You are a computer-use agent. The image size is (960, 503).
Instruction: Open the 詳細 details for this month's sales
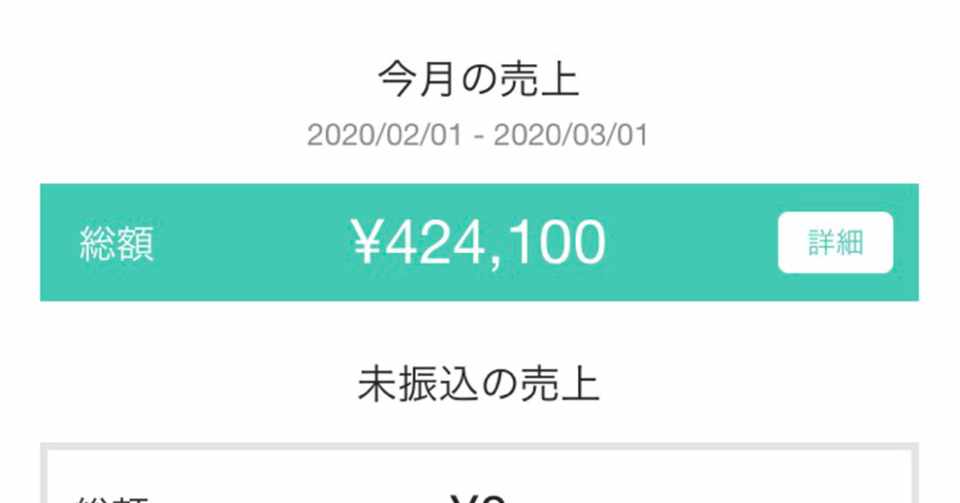835,243
